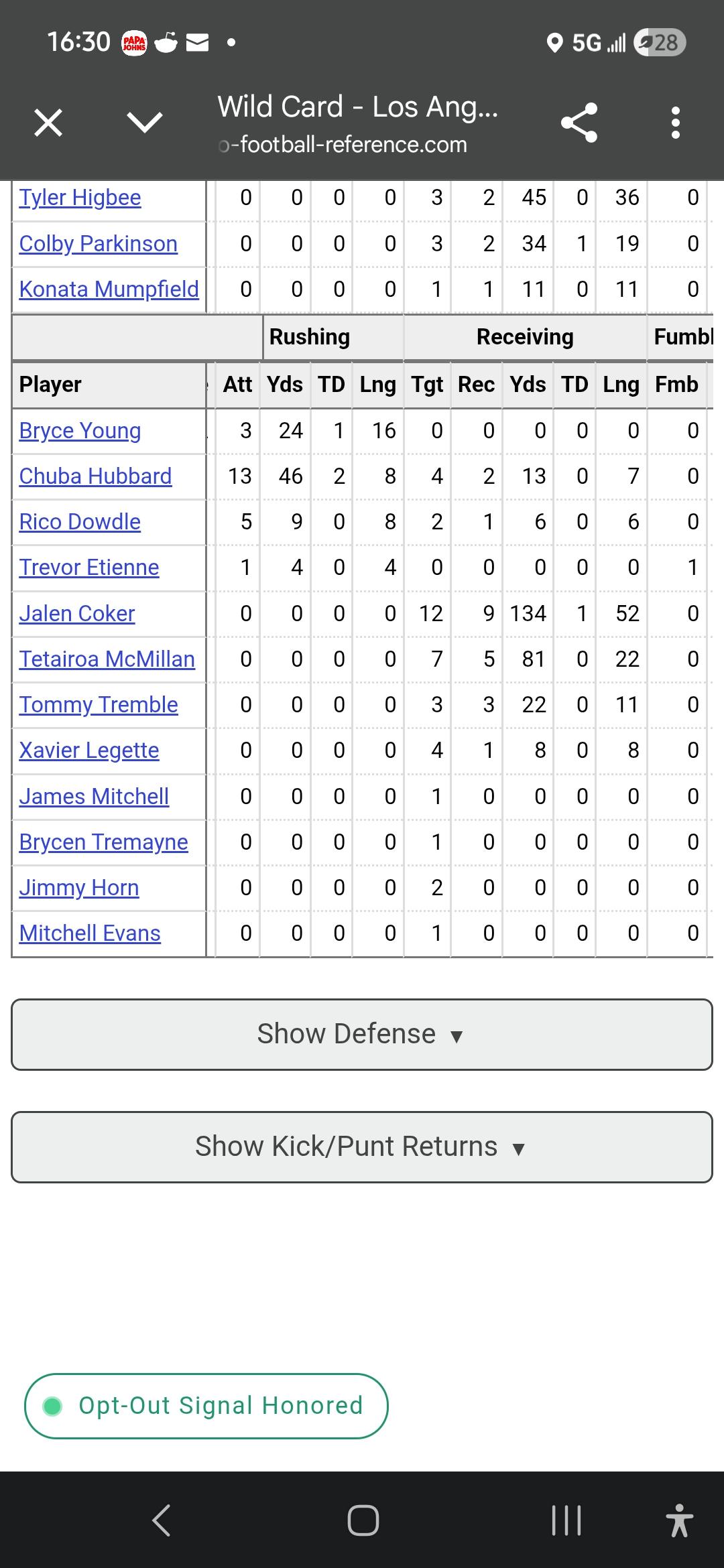
Task: Select the Rico Dowdle link
Action: pos(80,522)
